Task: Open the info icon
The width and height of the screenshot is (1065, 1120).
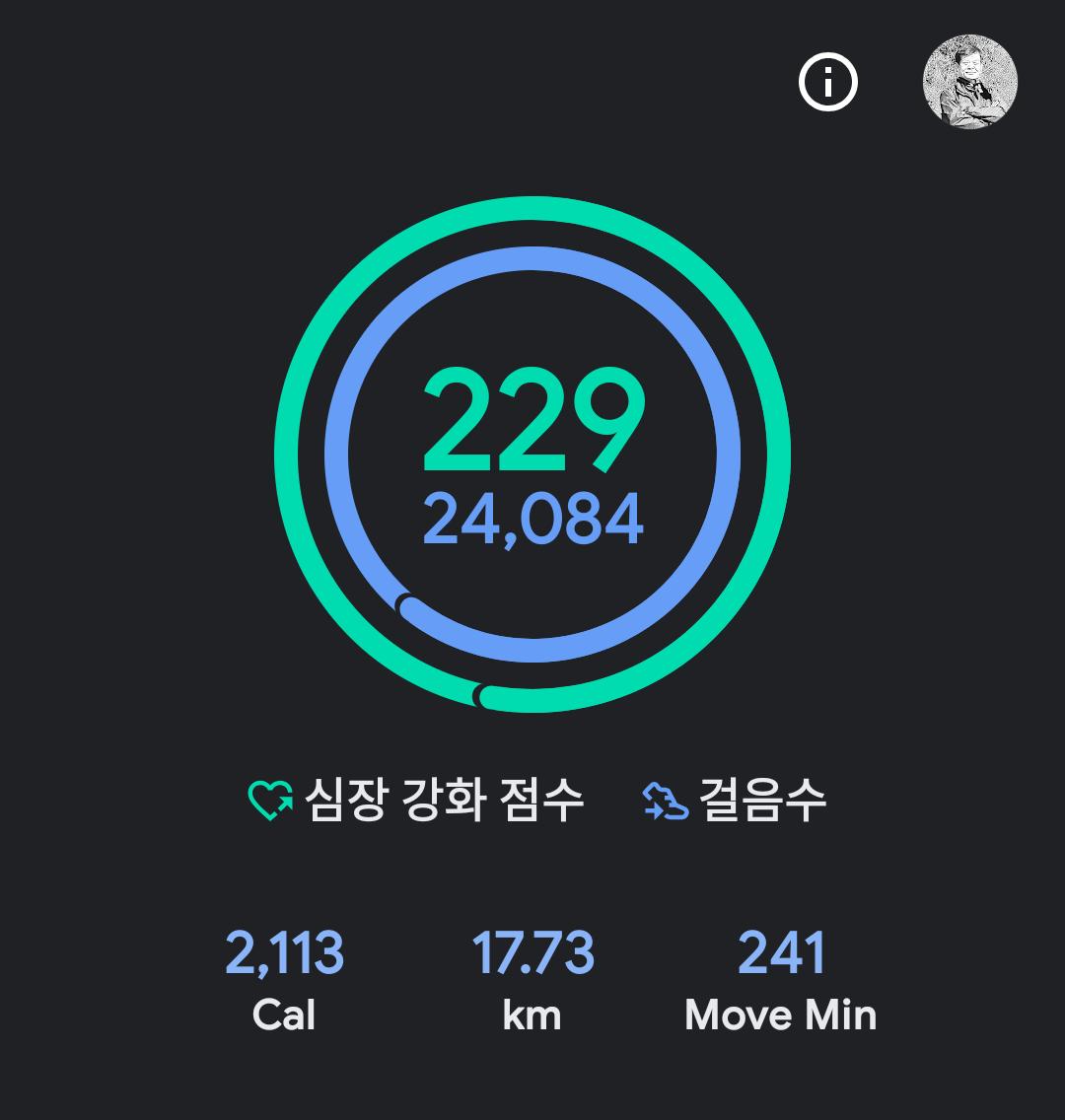Action: [827, 83]
